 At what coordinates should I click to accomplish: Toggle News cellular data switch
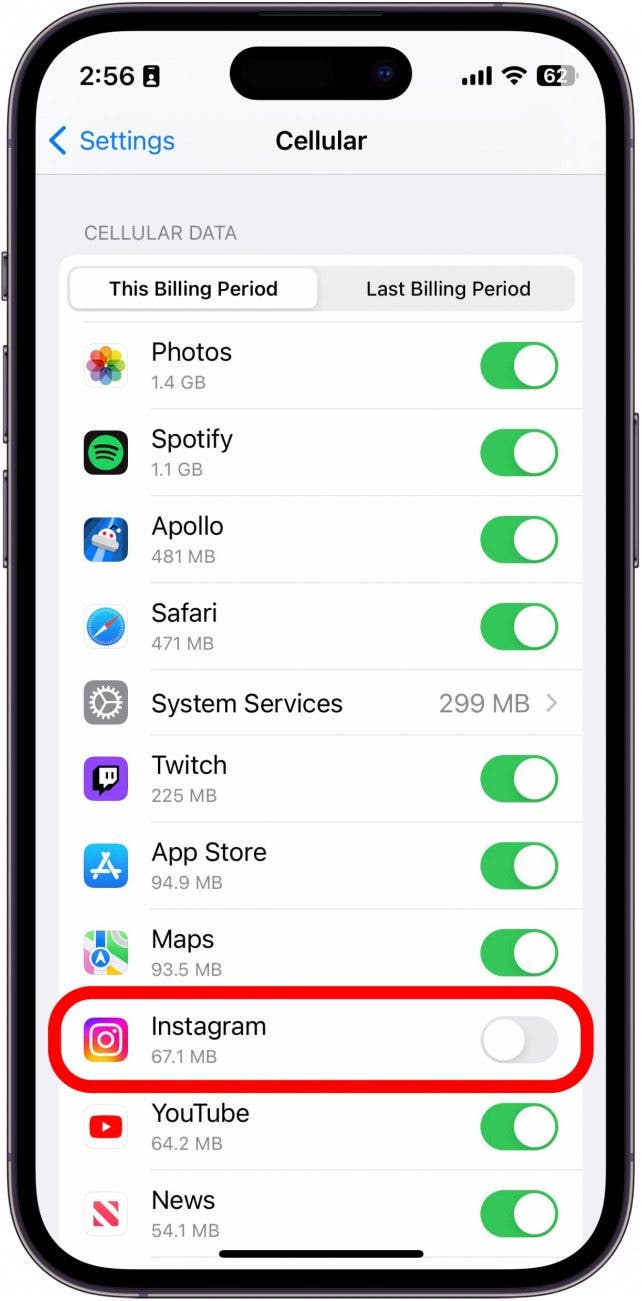(519, 1213)
